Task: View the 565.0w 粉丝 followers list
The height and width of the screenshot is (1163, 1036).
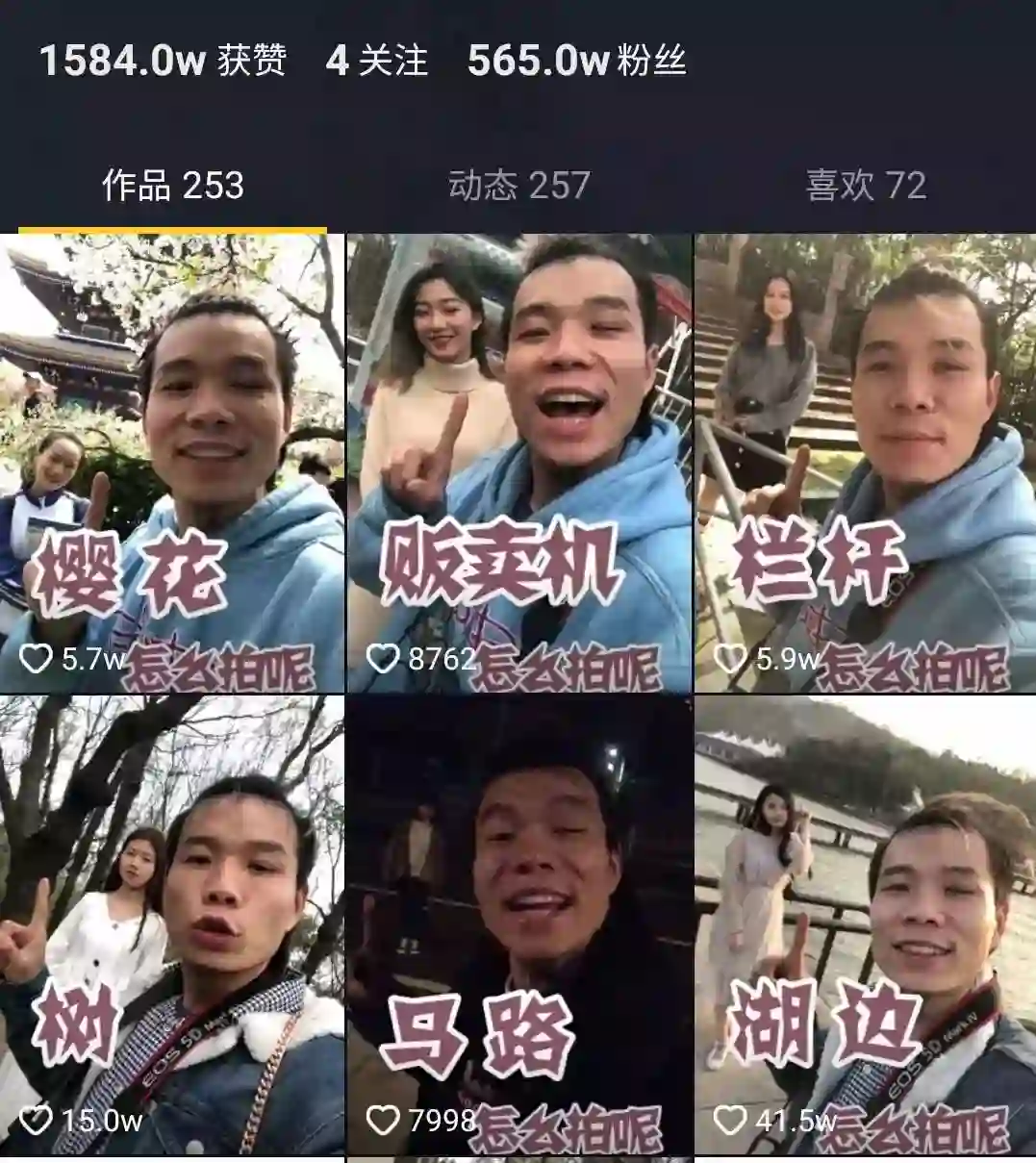Action: coord(576,61)
